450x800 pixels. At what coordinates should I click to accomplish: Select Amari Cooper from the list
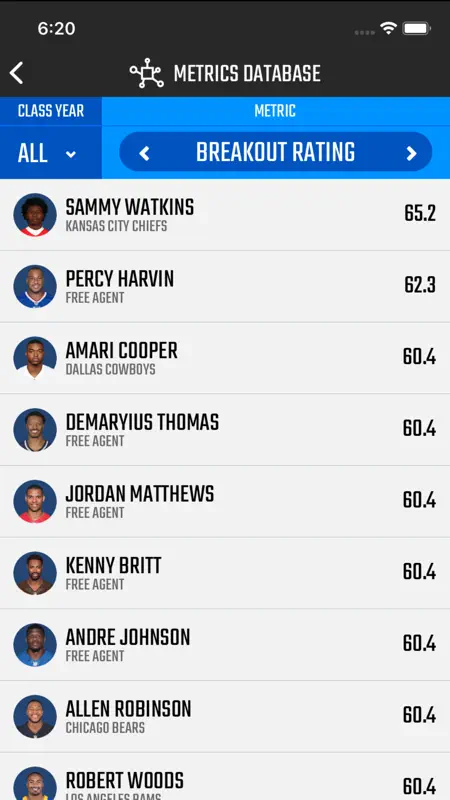pos(225,358)
